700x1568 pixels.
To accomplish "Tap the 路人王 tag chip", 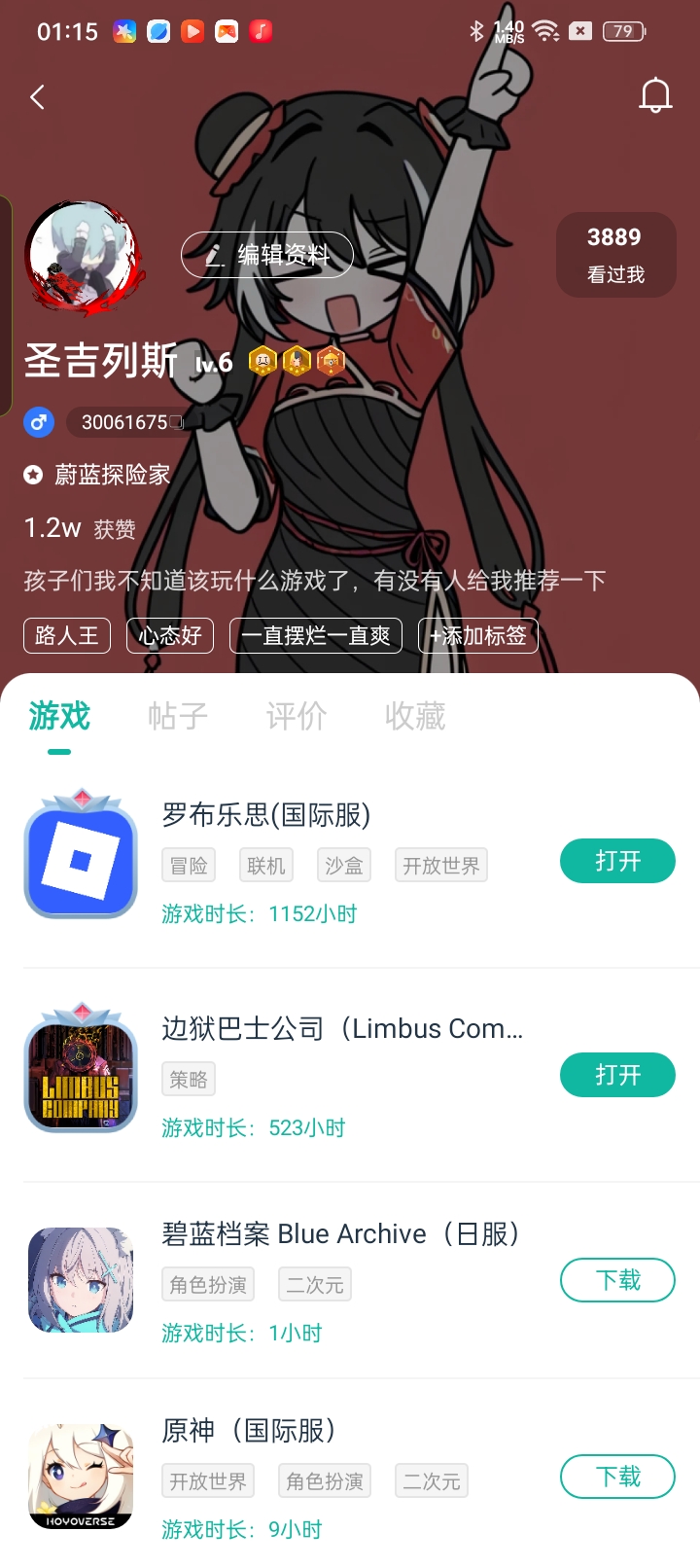I will 67,635.
